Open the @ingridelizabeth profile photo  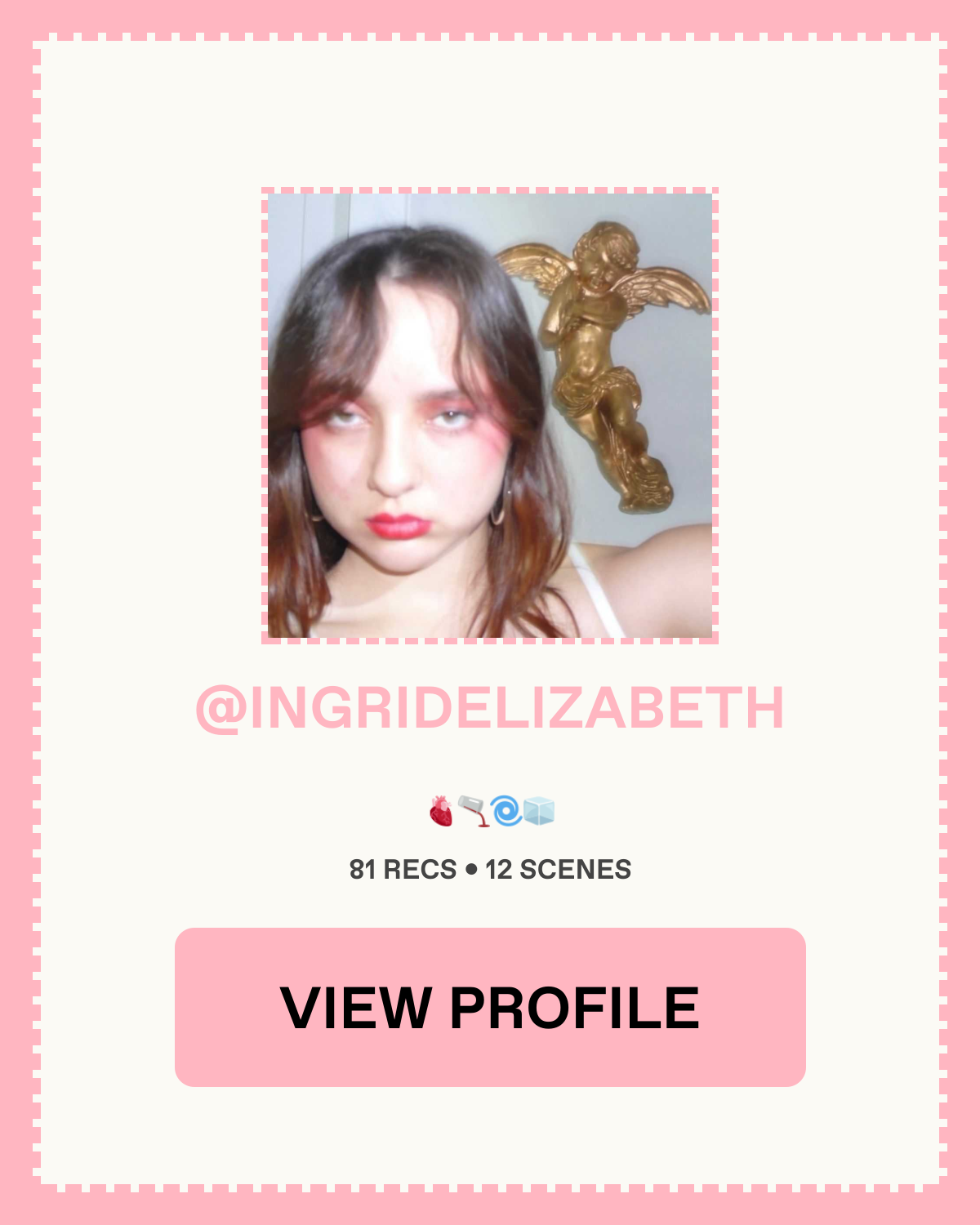490,416
